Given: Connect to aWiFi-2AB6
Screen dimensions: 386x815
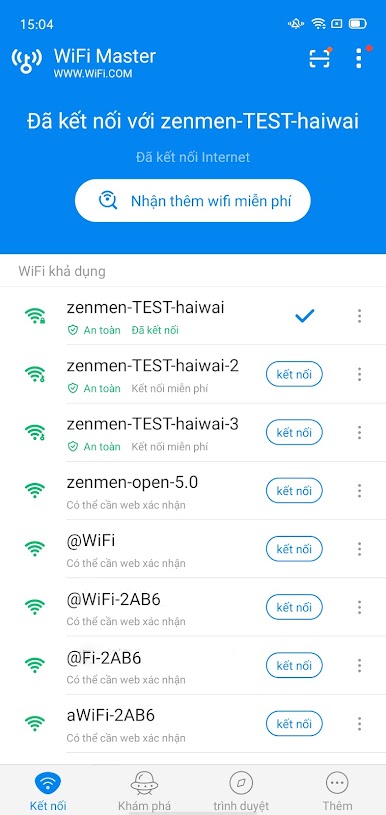Looking at the screenshot, I should [294, 724].
